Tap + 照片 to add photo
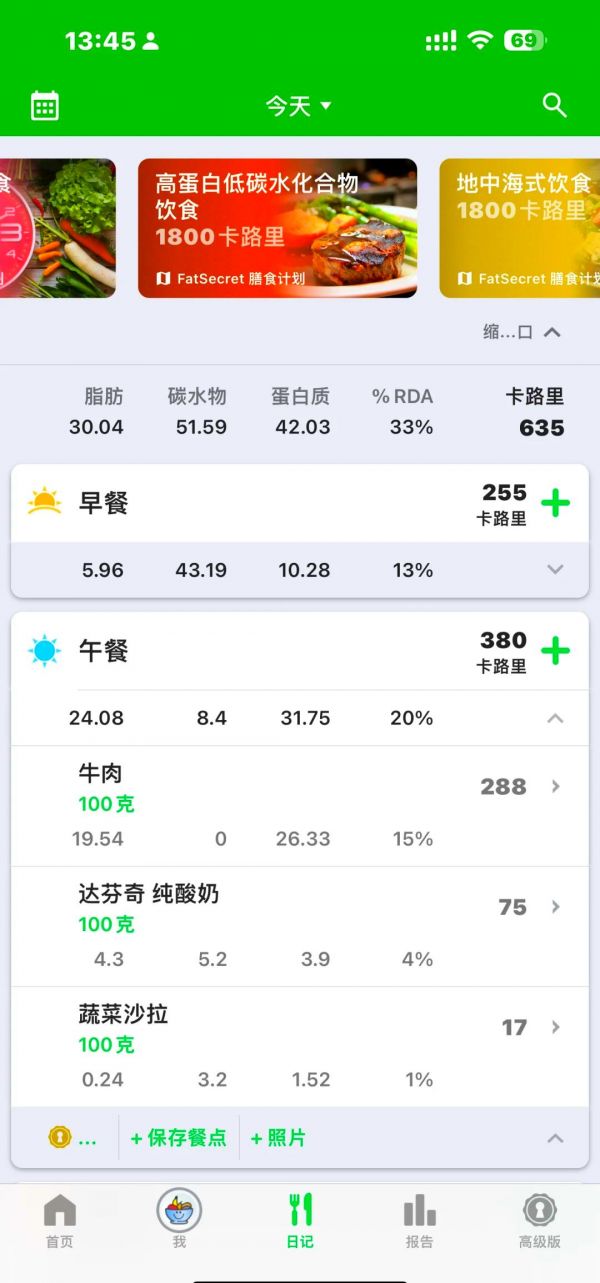 (278, 1138)
